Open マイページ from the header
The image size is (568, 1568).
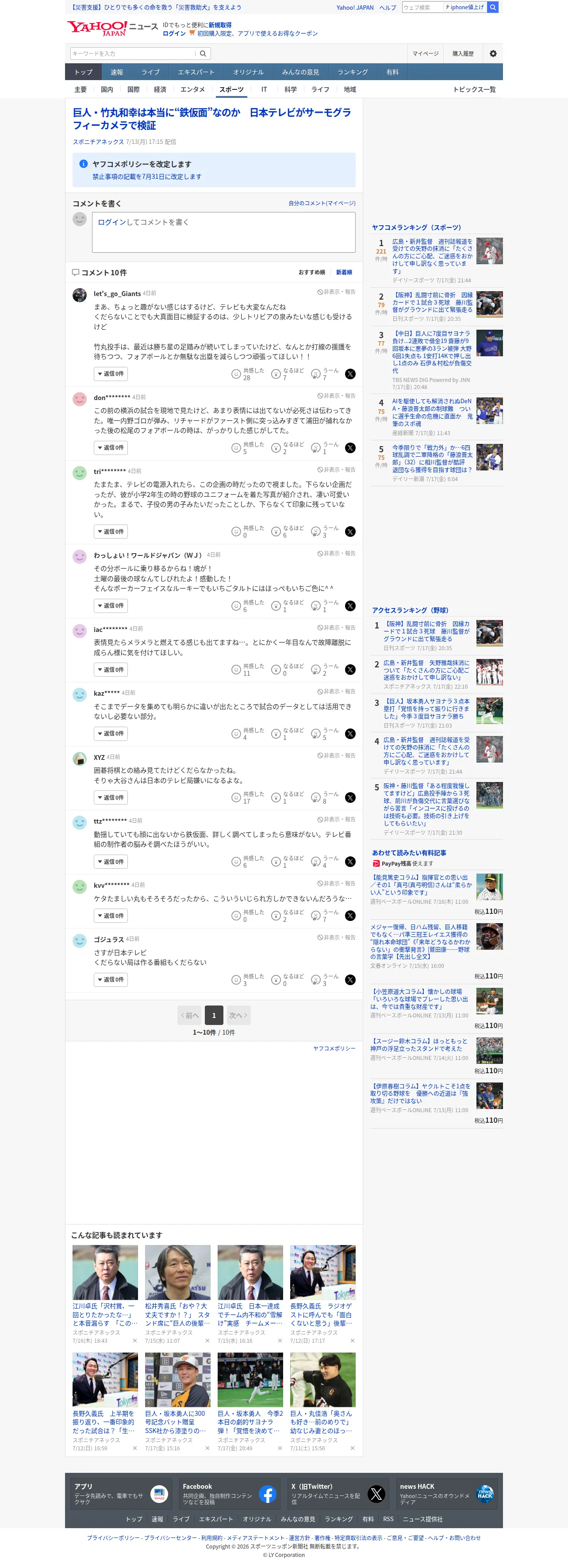tap(425, 54)
